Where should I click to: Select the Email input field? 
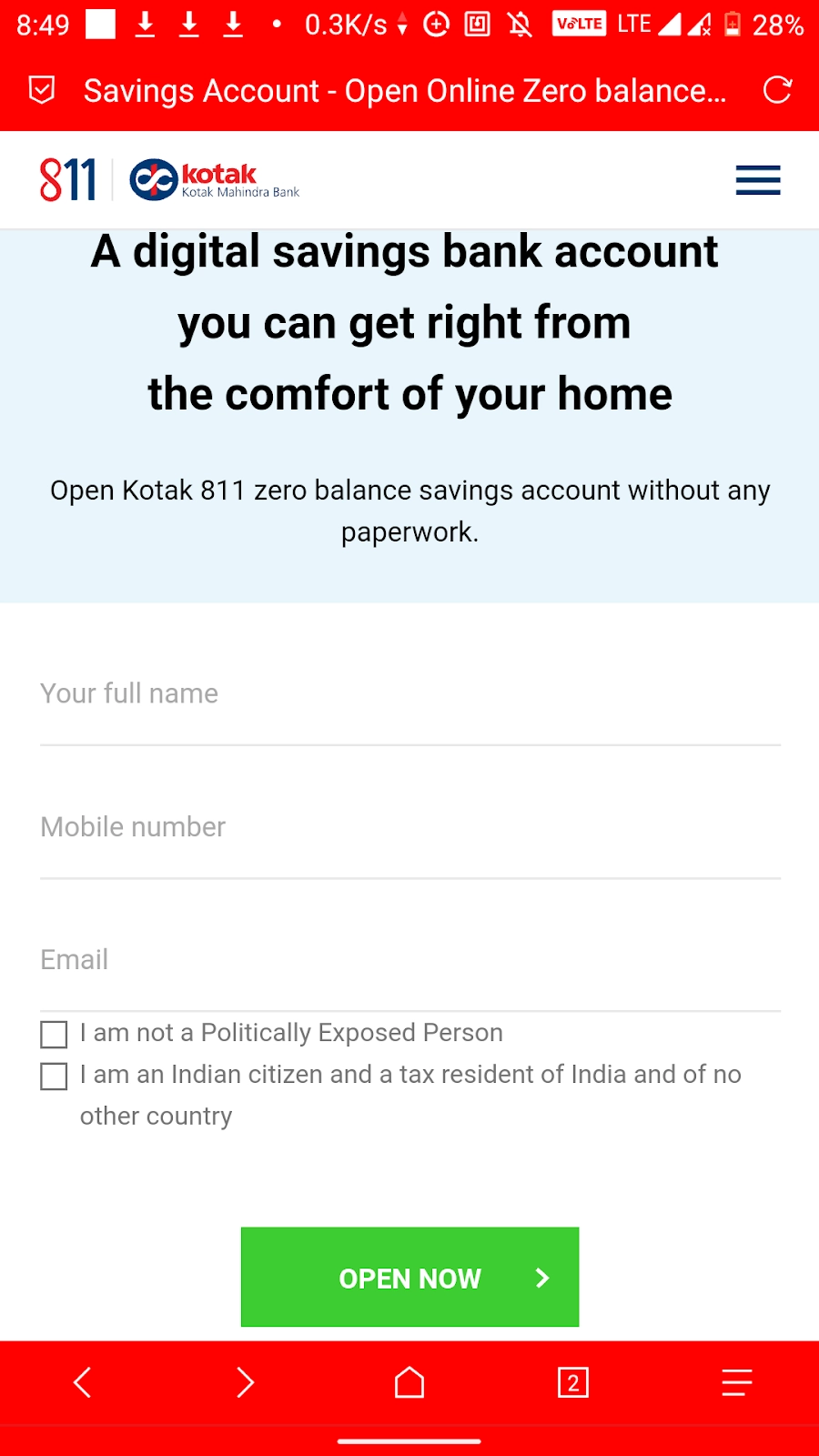pos(409,960)
